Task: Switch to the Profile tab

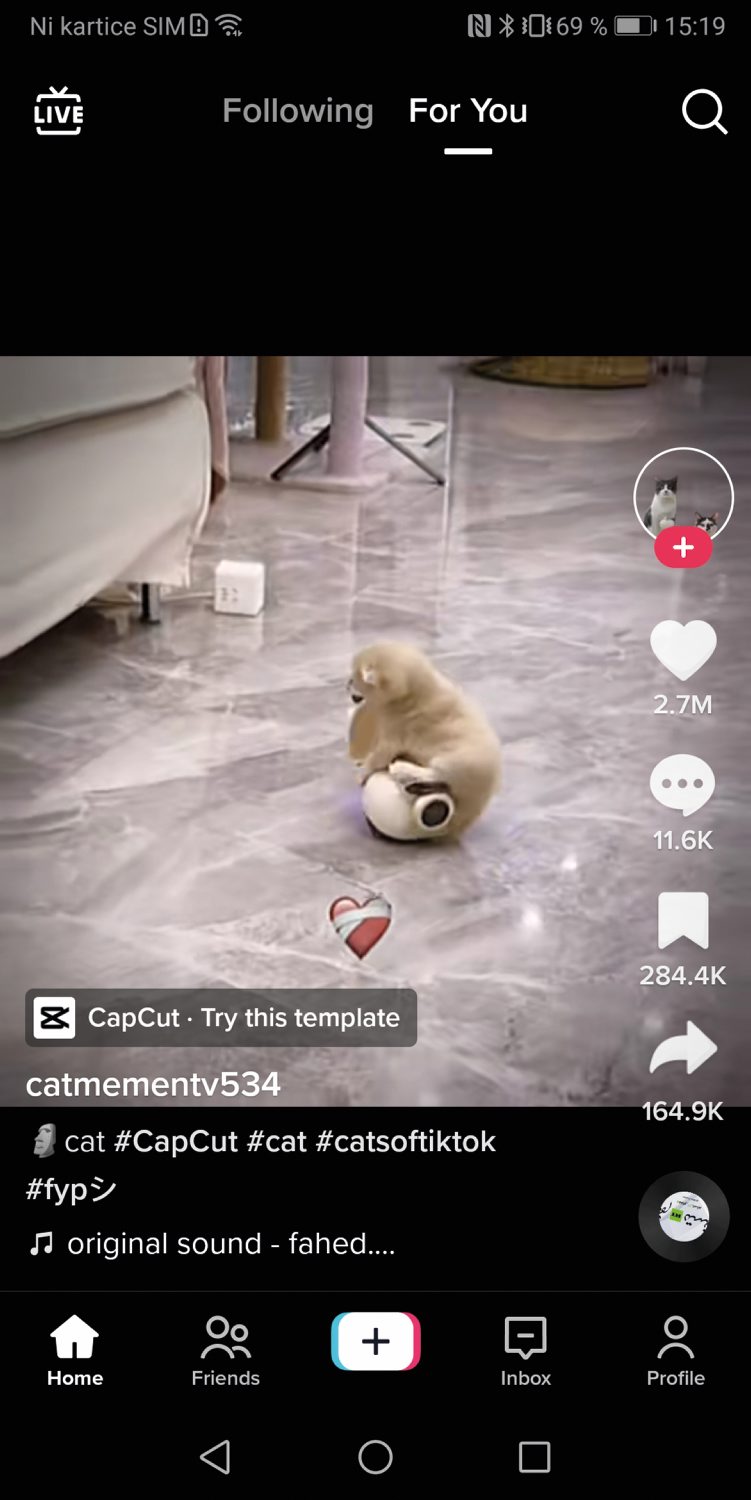Action: click(x=675, y=1351)
